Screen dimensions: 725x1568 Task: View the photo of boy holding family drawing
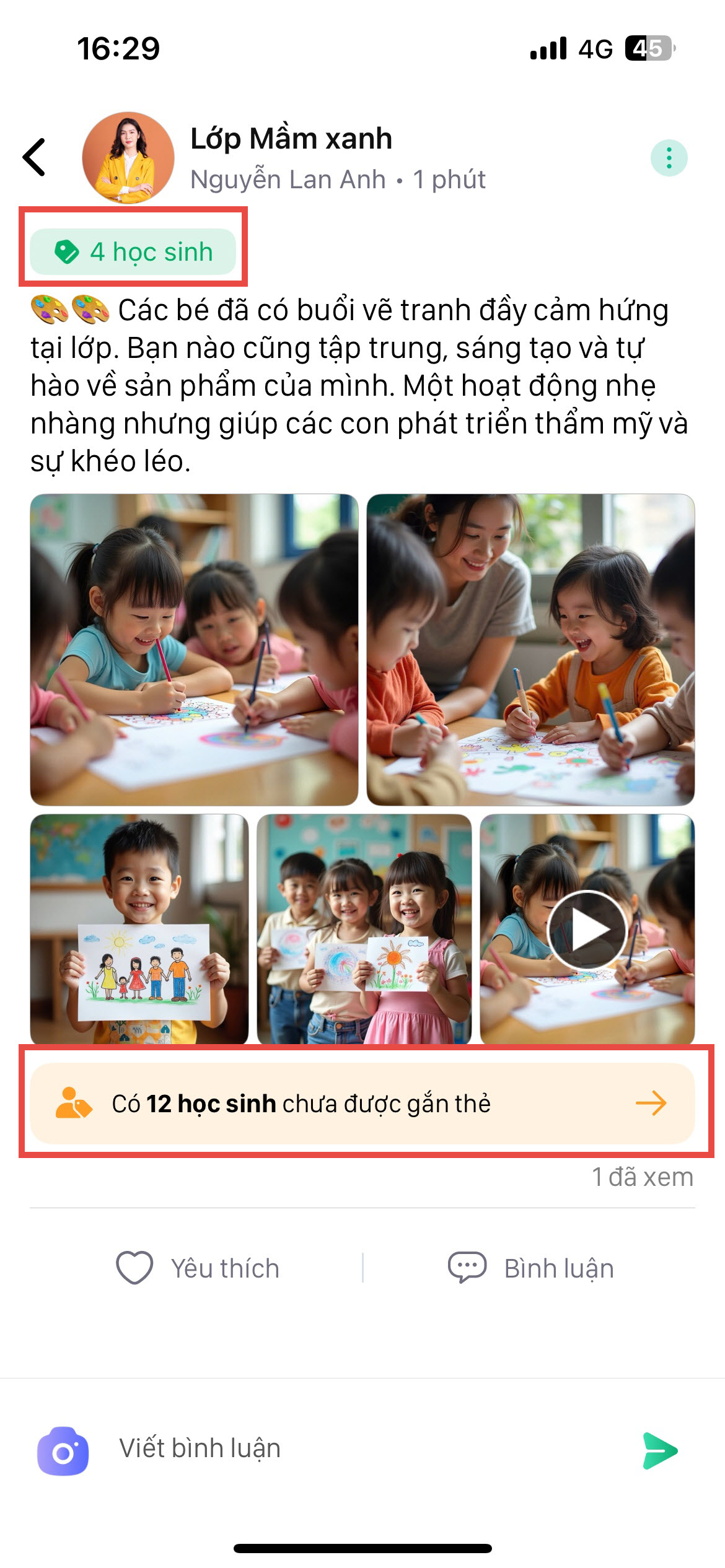pos(139,929)
